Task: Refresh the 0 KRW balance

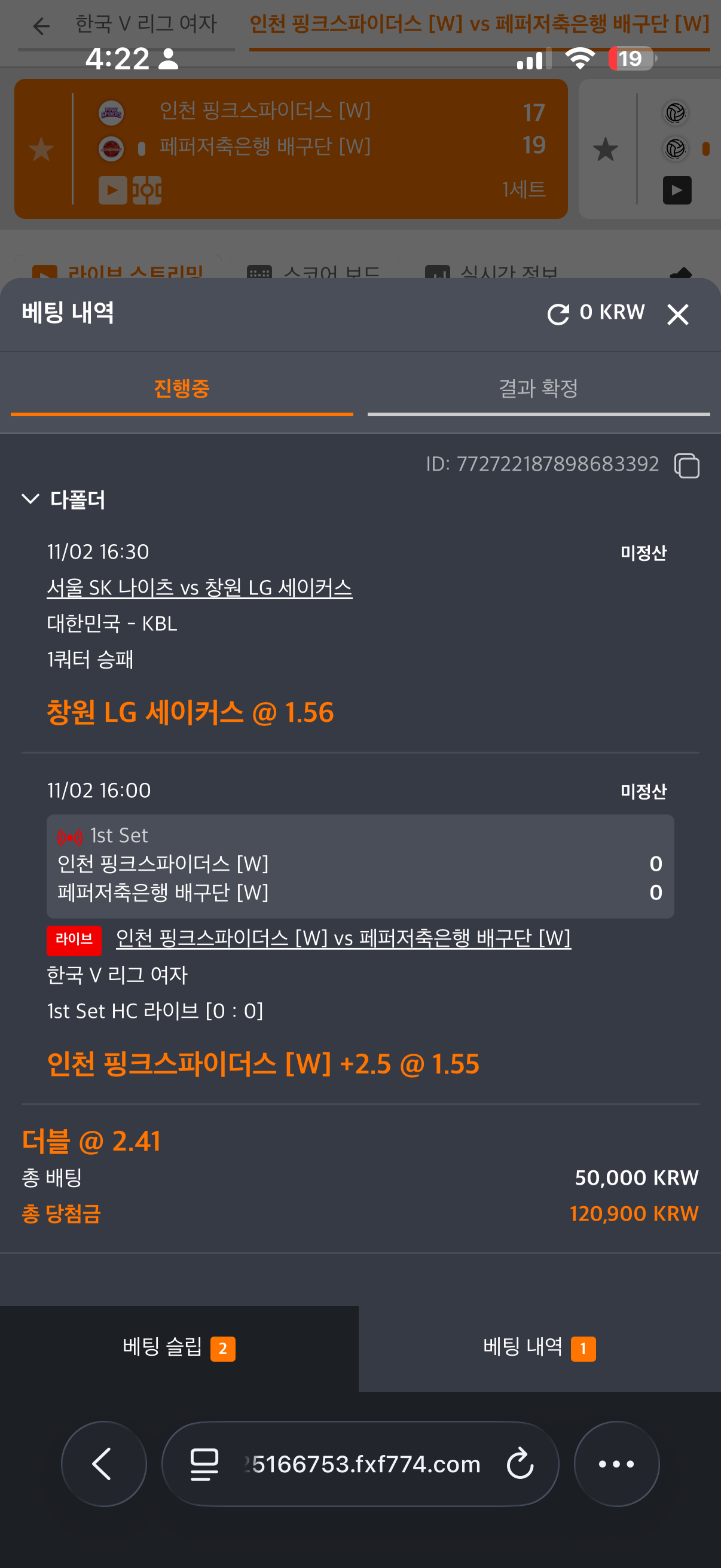Action: pos(558,314)
